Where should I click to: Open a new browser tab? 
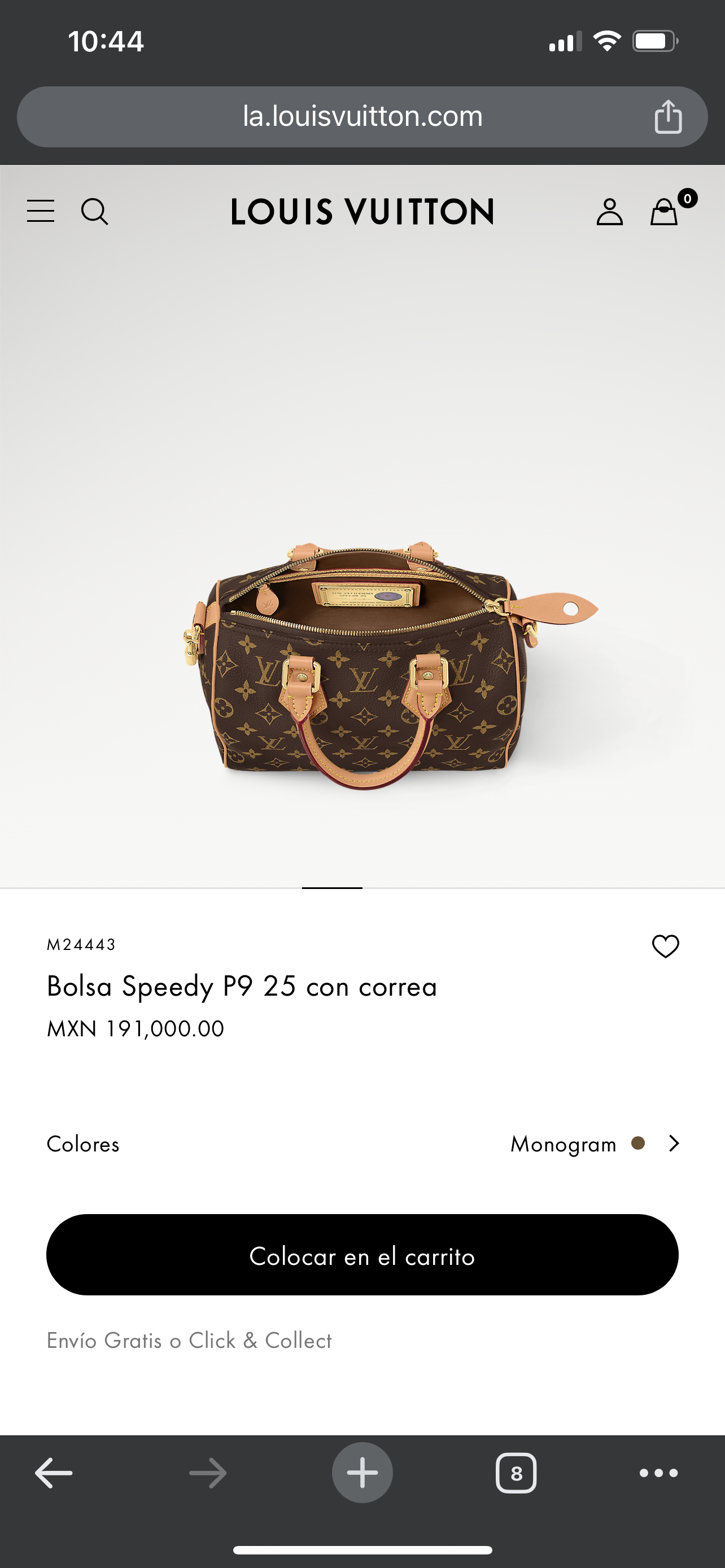coord(362,1473)
